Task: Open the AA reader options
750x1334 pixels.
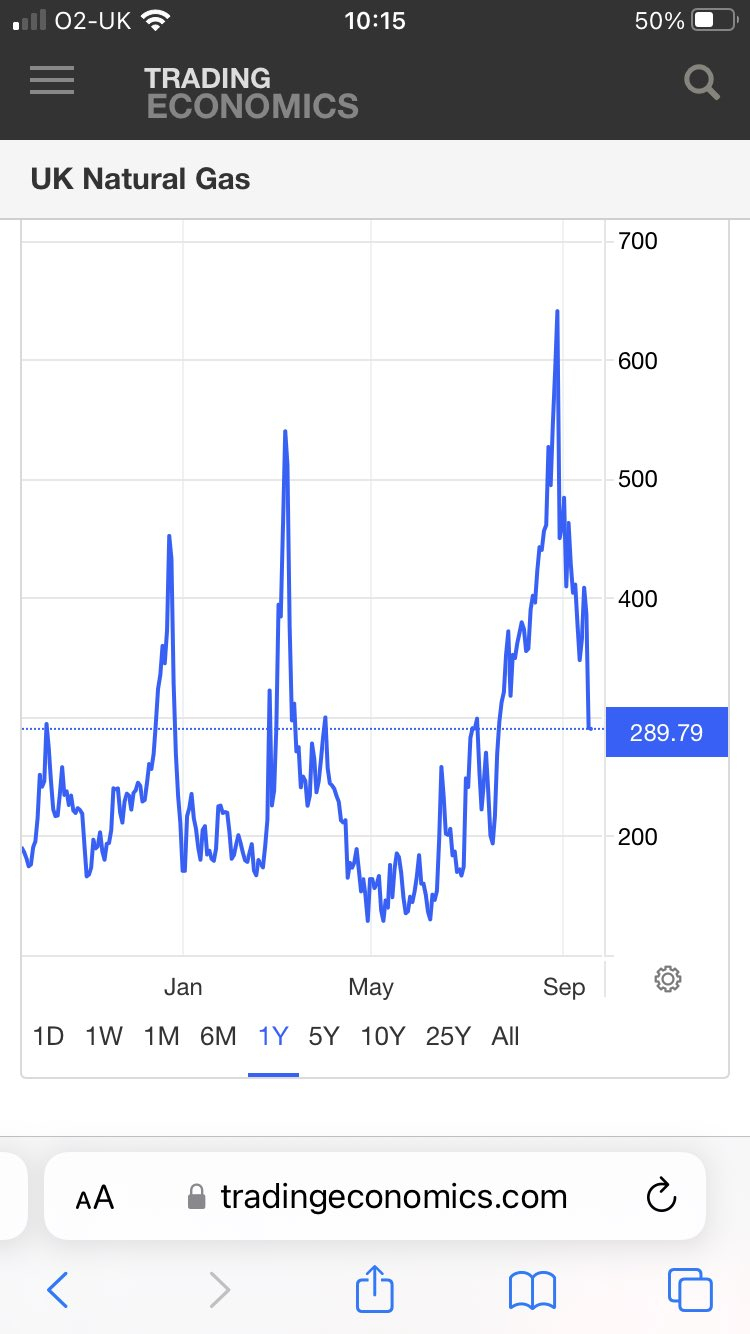Action: (95, 1197)
